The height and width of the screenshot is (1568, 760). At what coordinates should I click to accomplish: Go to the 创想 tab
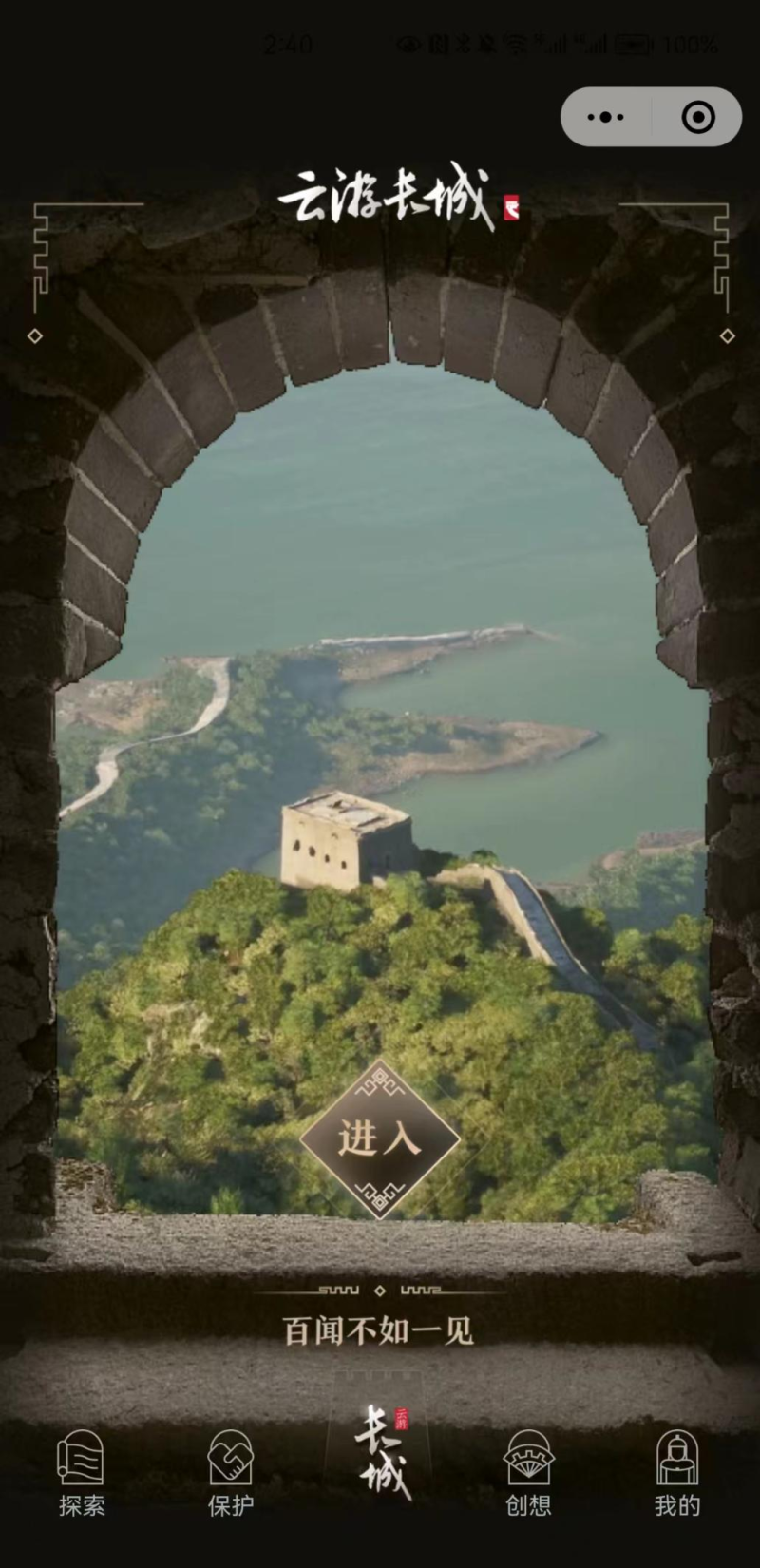[528, 1473]
